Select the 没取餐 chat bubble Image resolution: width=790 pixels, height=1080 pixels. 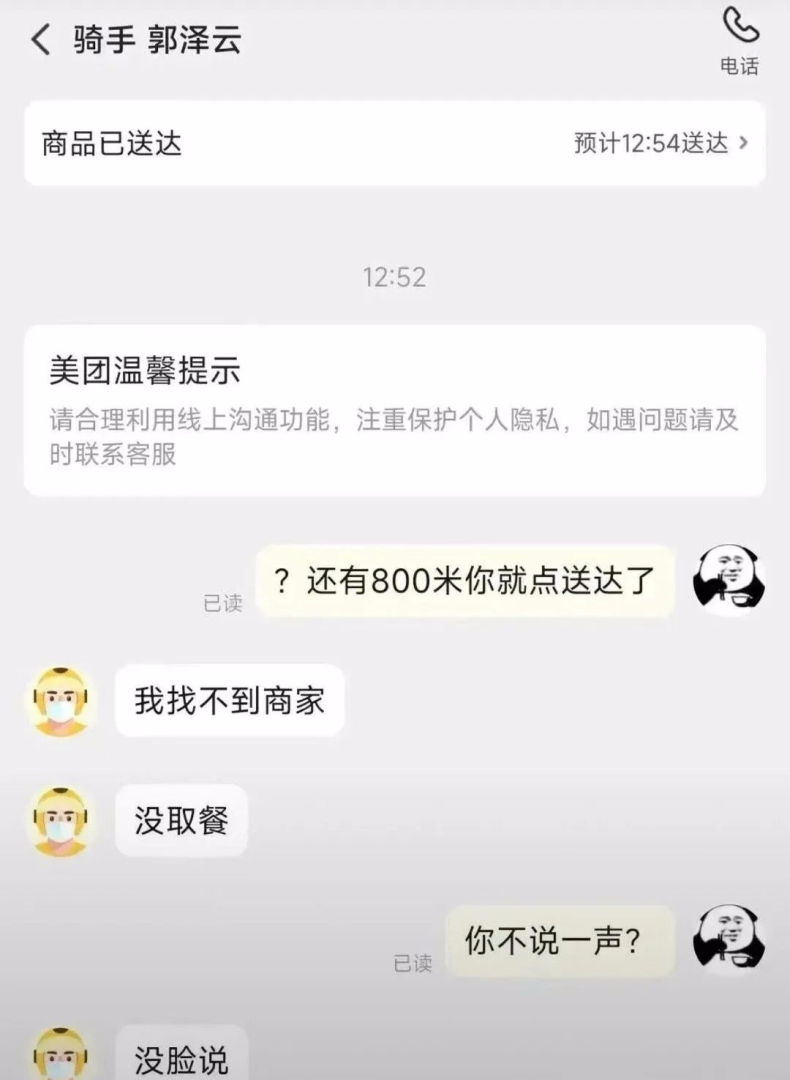pyautogui.click(x=181, y=820)
